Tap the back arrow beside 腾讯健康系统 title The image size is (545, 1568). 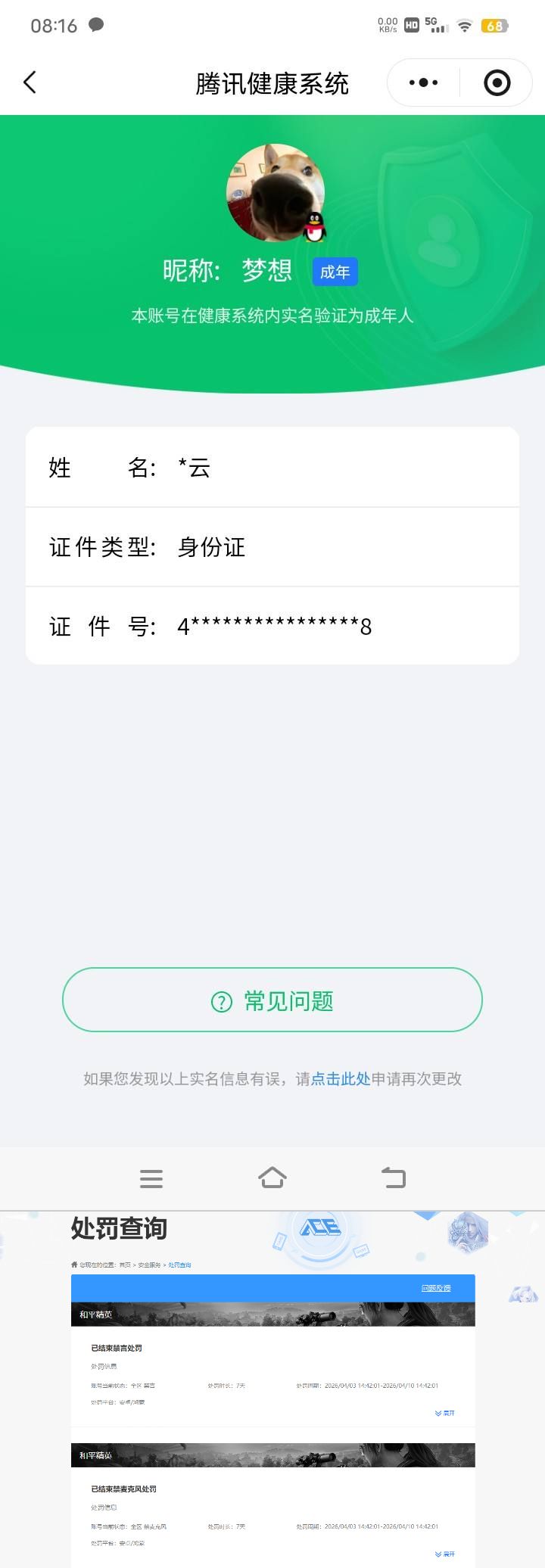[x=30, y=82]
